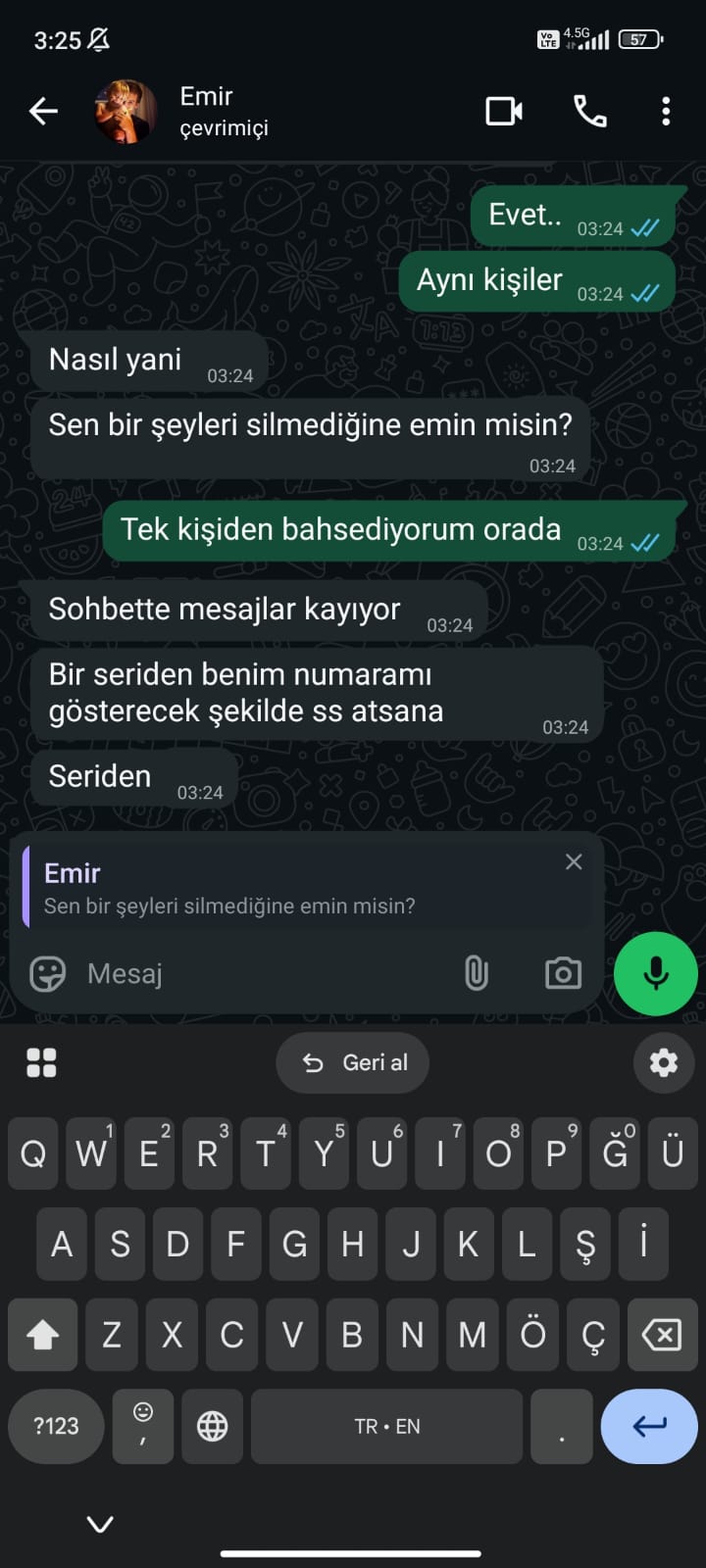Tap the Geri al undo chip
The height and width of the screenshot is (1568, 706).
click(353, 1062)
